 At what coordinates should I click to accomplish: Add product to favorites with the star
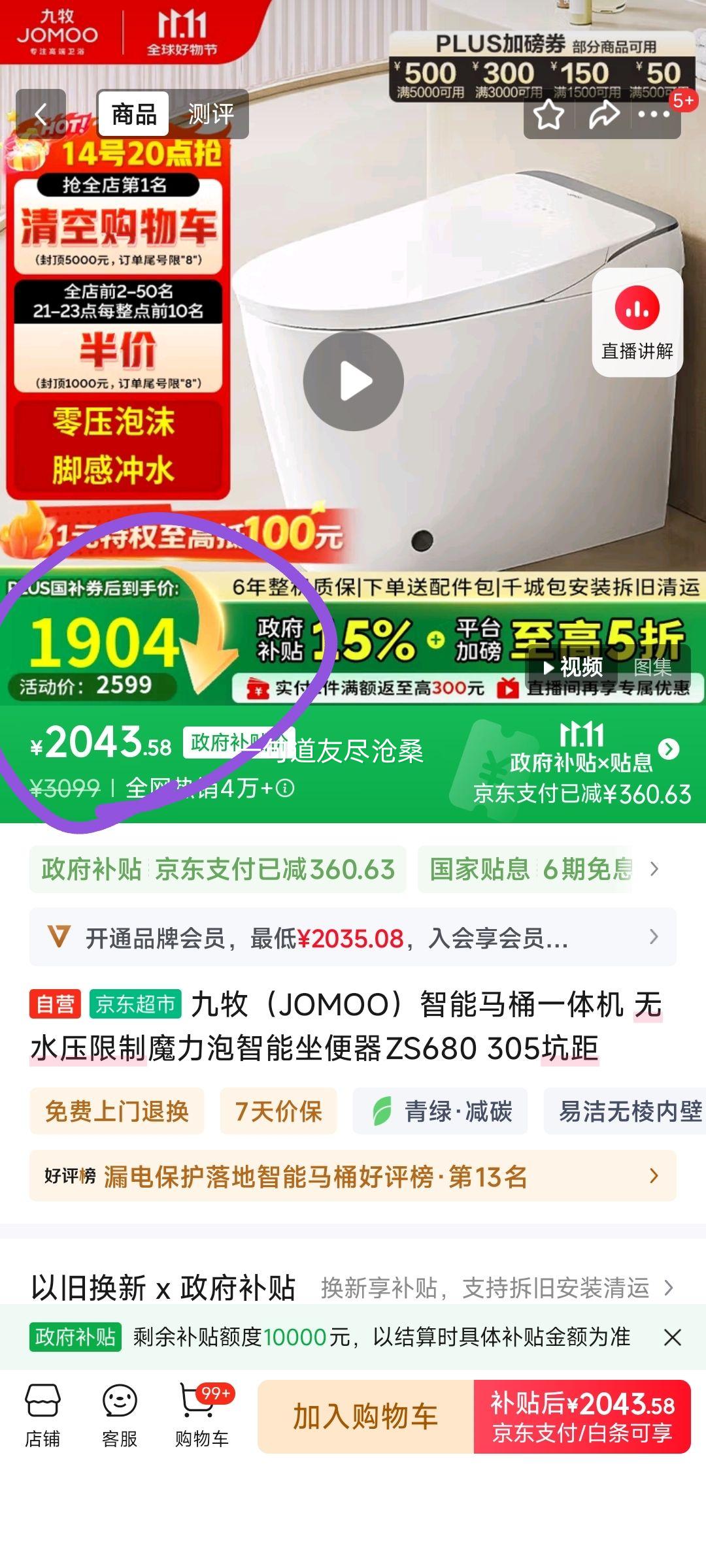(548, 115)
